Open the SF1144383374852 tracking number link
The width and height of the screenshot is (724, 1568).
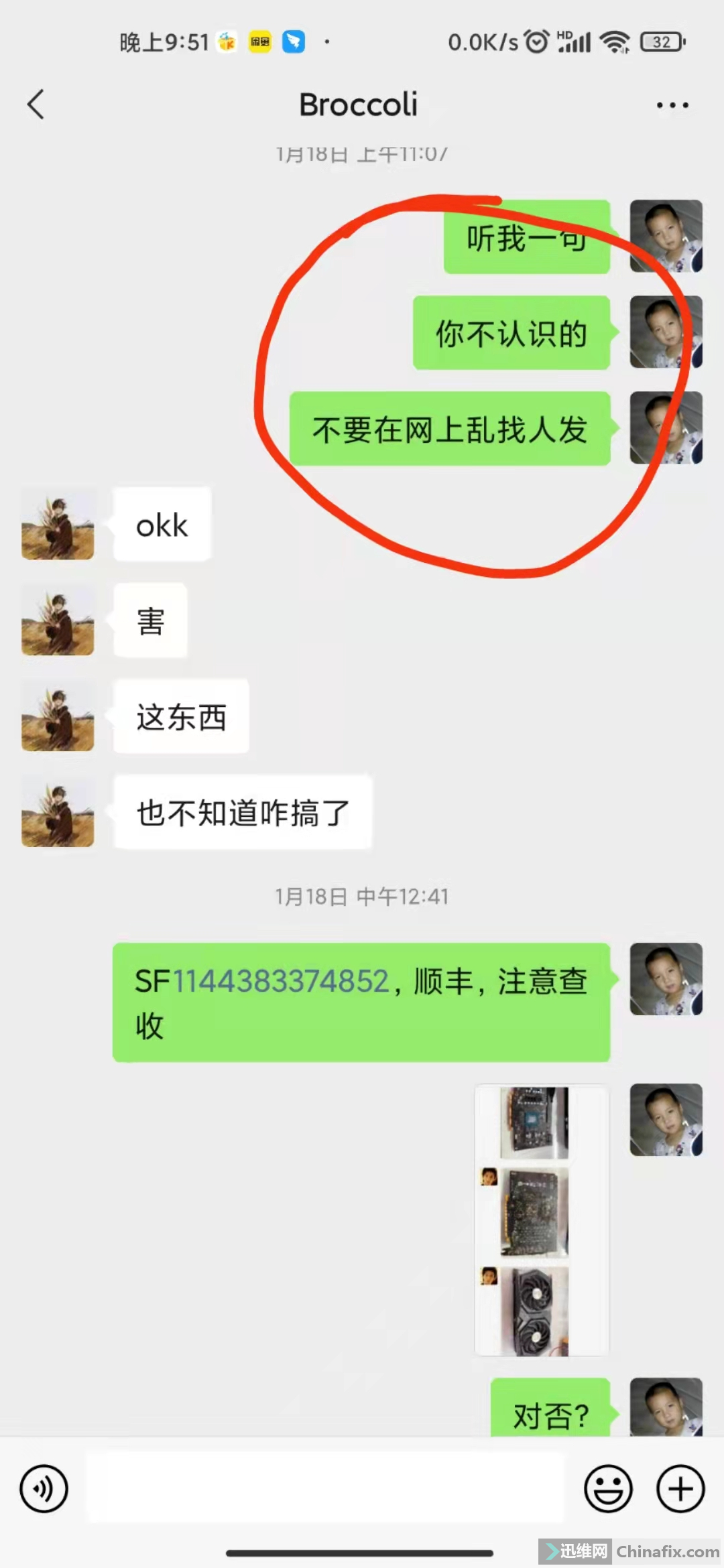(x=282, y=982)
